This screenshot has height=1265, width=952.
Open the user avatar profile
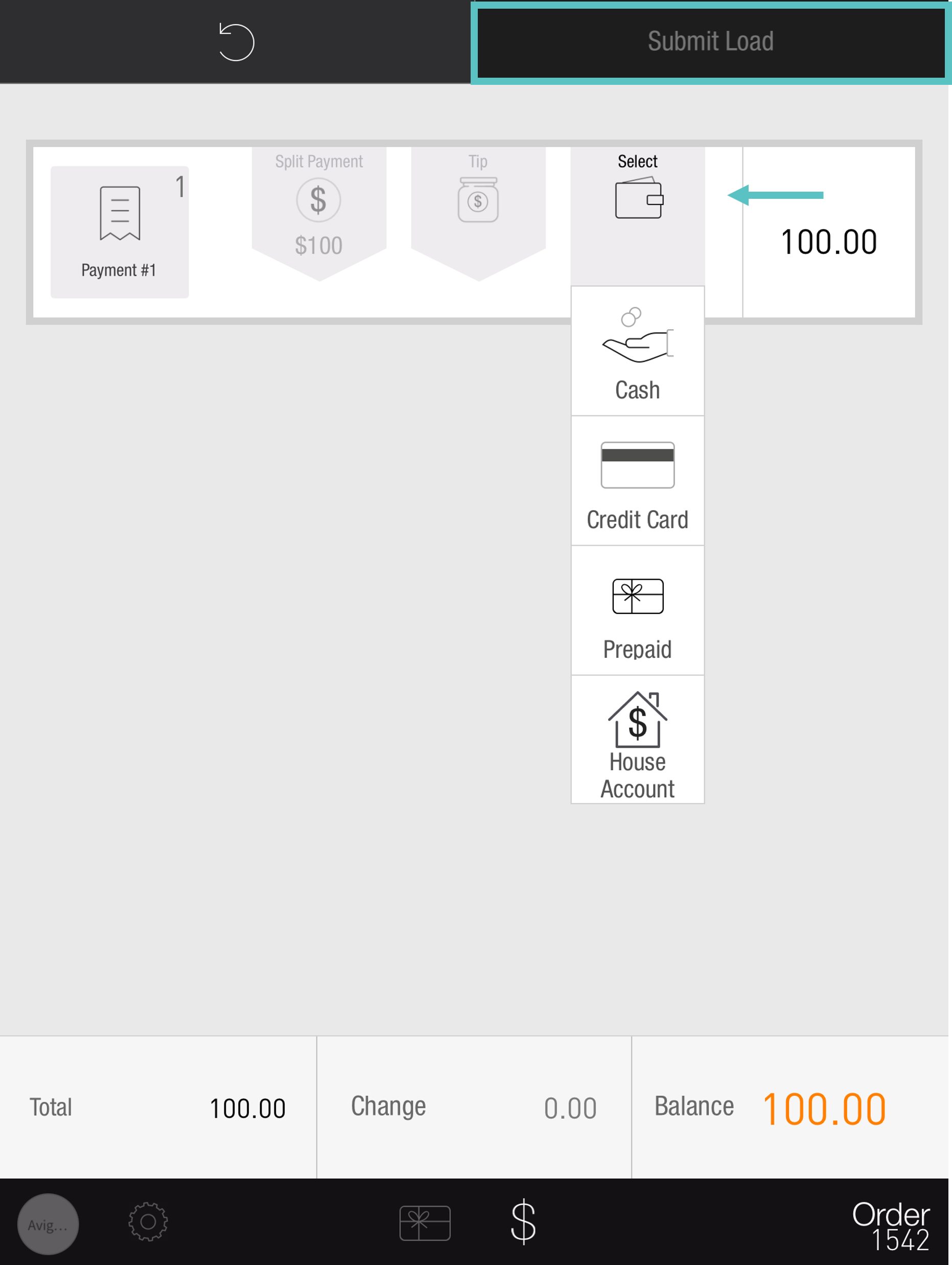tap(48, 1224)
